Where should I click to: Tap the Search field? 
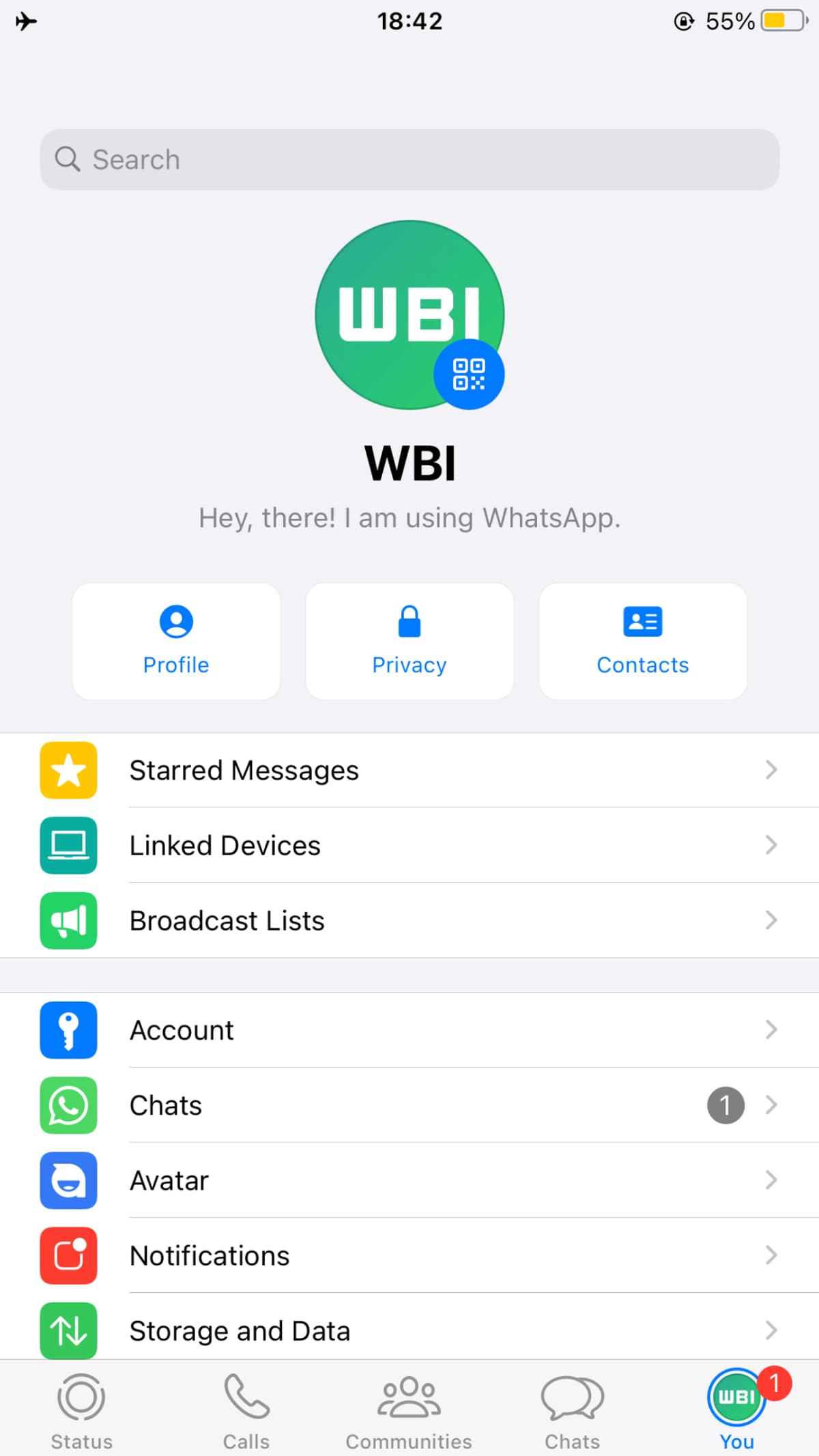pos(409,159)
